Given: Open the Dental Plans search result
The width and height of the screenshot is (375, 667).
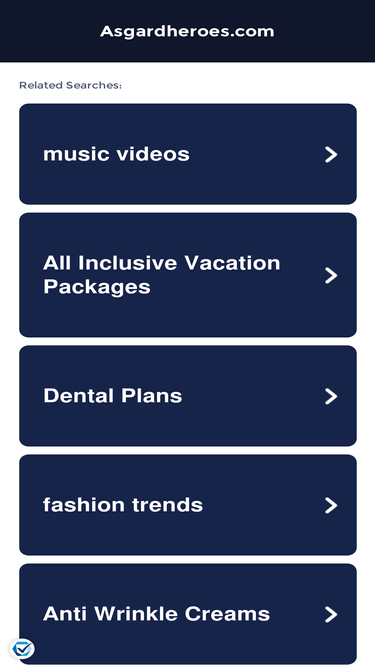Looking at the screenshot, I should tap(188, 396).
